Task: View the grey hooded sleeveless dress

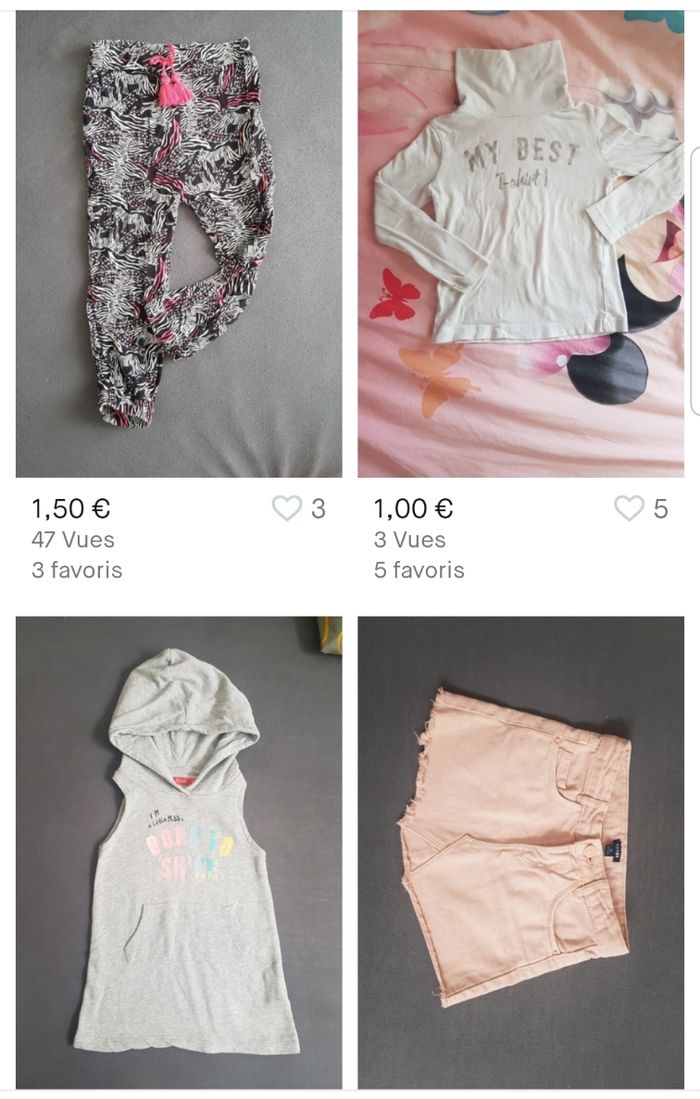Action: [178, 852]
